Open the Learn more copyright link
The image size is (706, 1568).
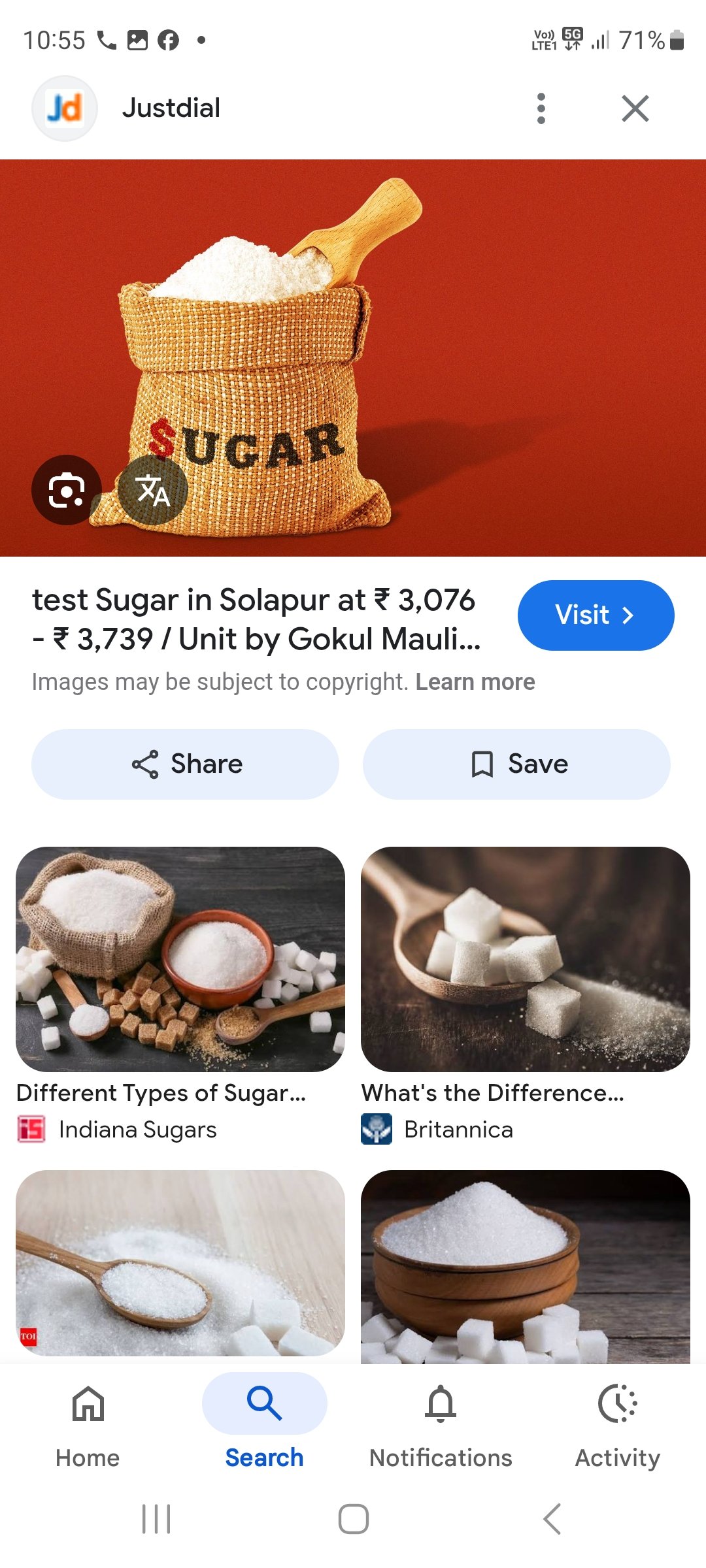point(475,682)
